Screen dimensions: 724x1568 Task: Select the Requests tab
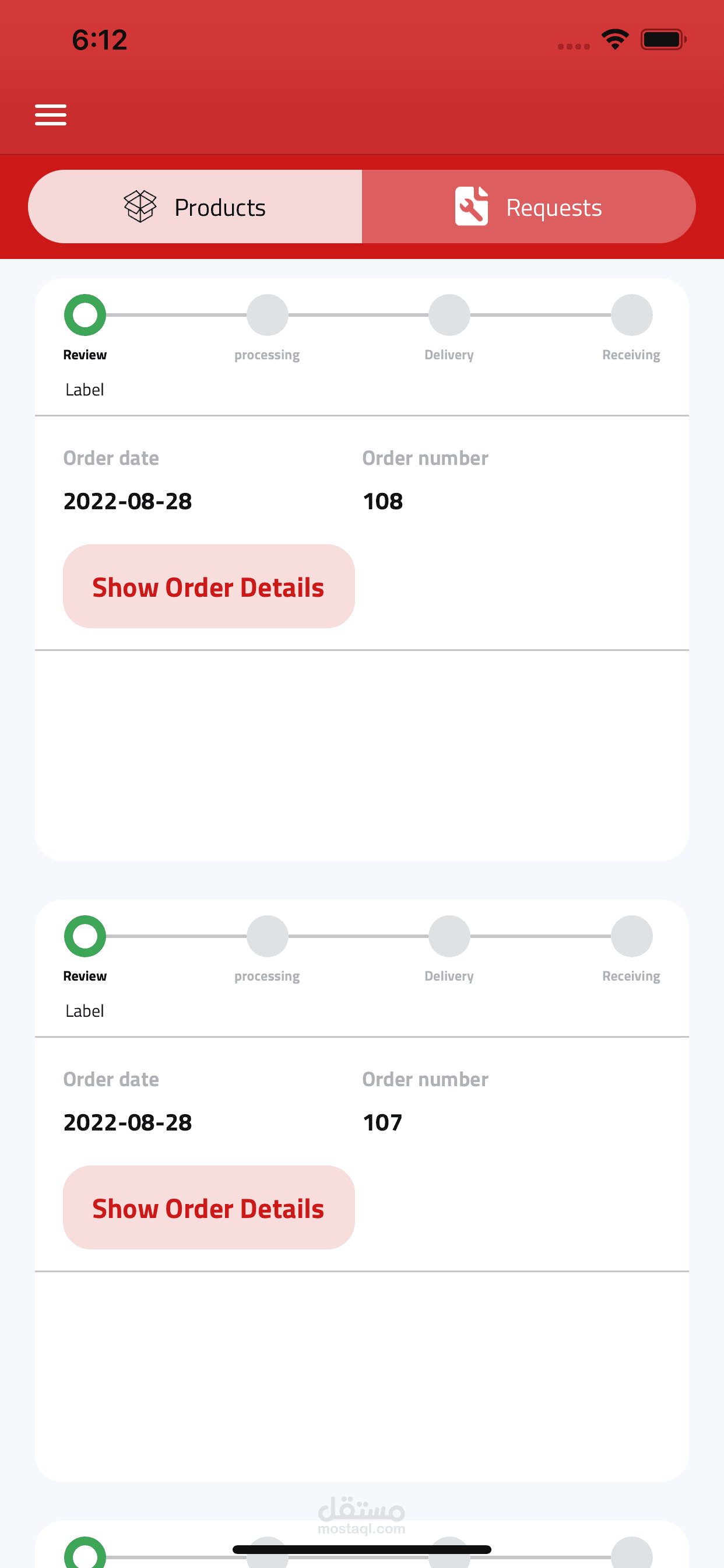(529, 207)
